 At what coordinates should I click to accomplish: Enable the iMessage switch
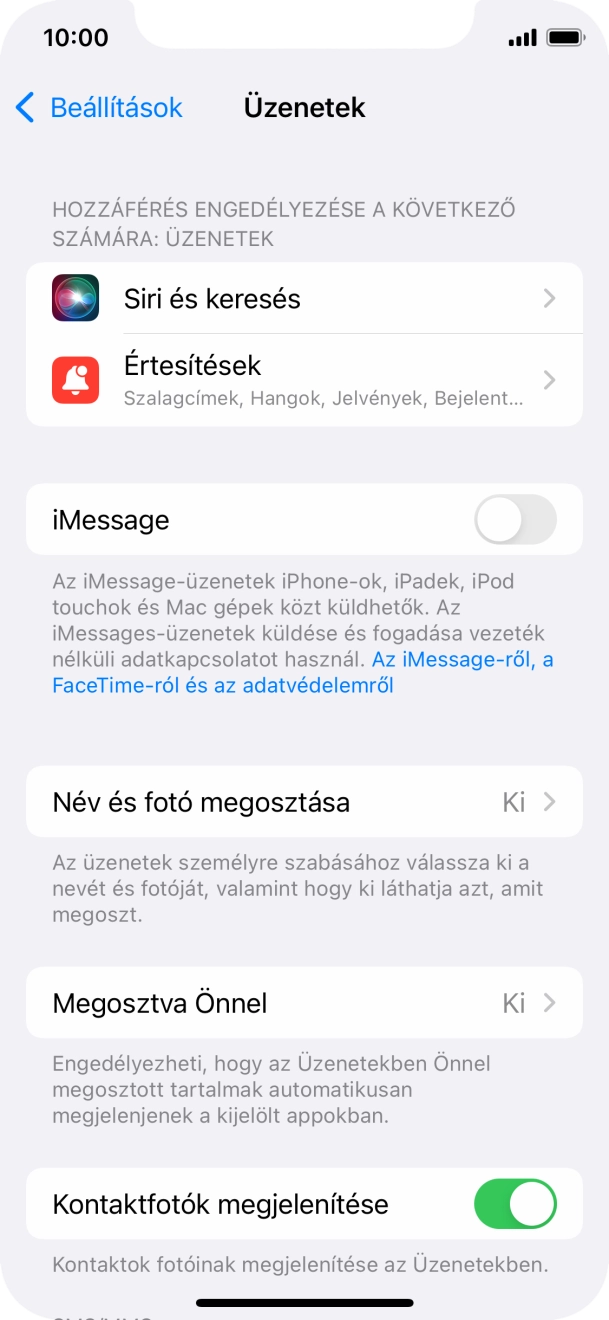(514, 520)
